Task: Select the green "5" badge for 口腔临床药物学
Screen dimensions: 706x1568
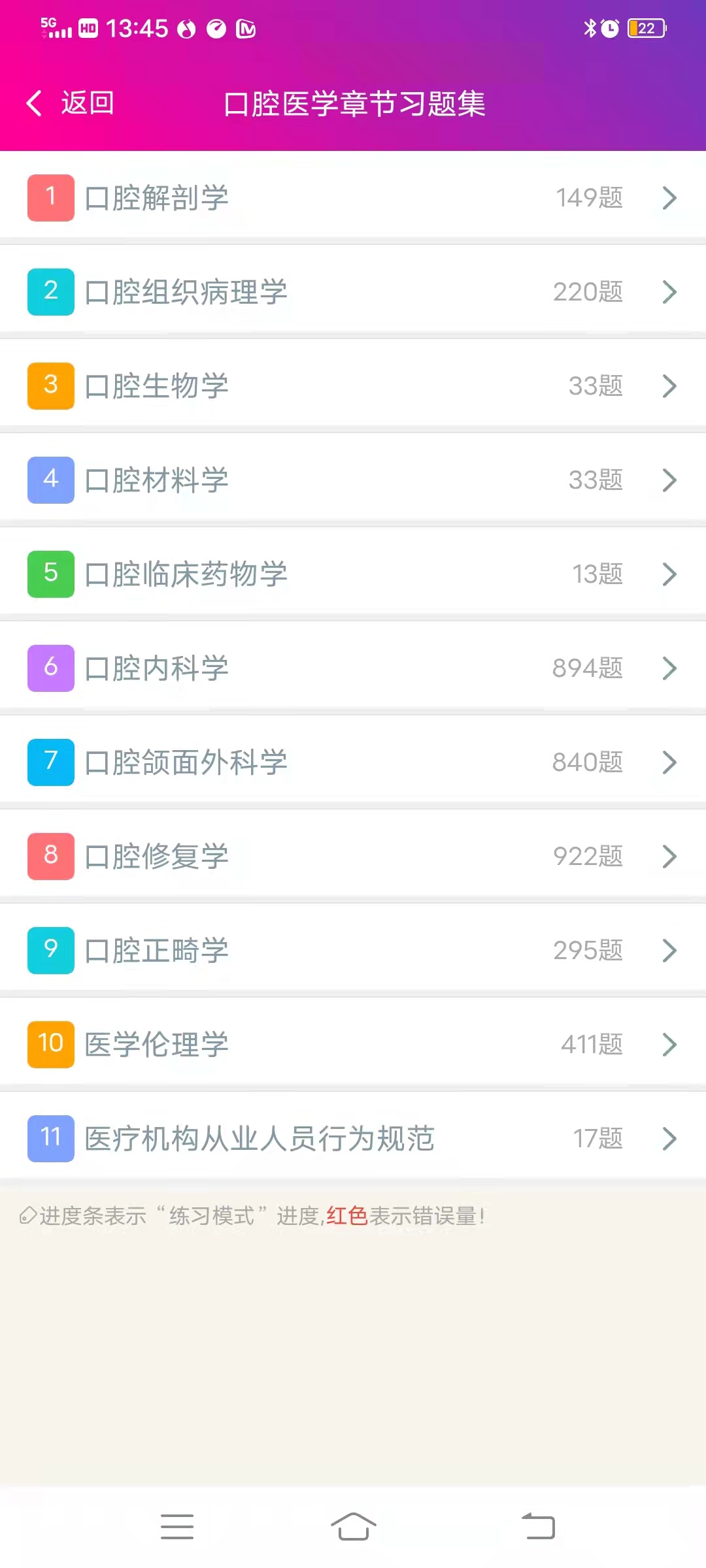Action: (x=50, y=574)
